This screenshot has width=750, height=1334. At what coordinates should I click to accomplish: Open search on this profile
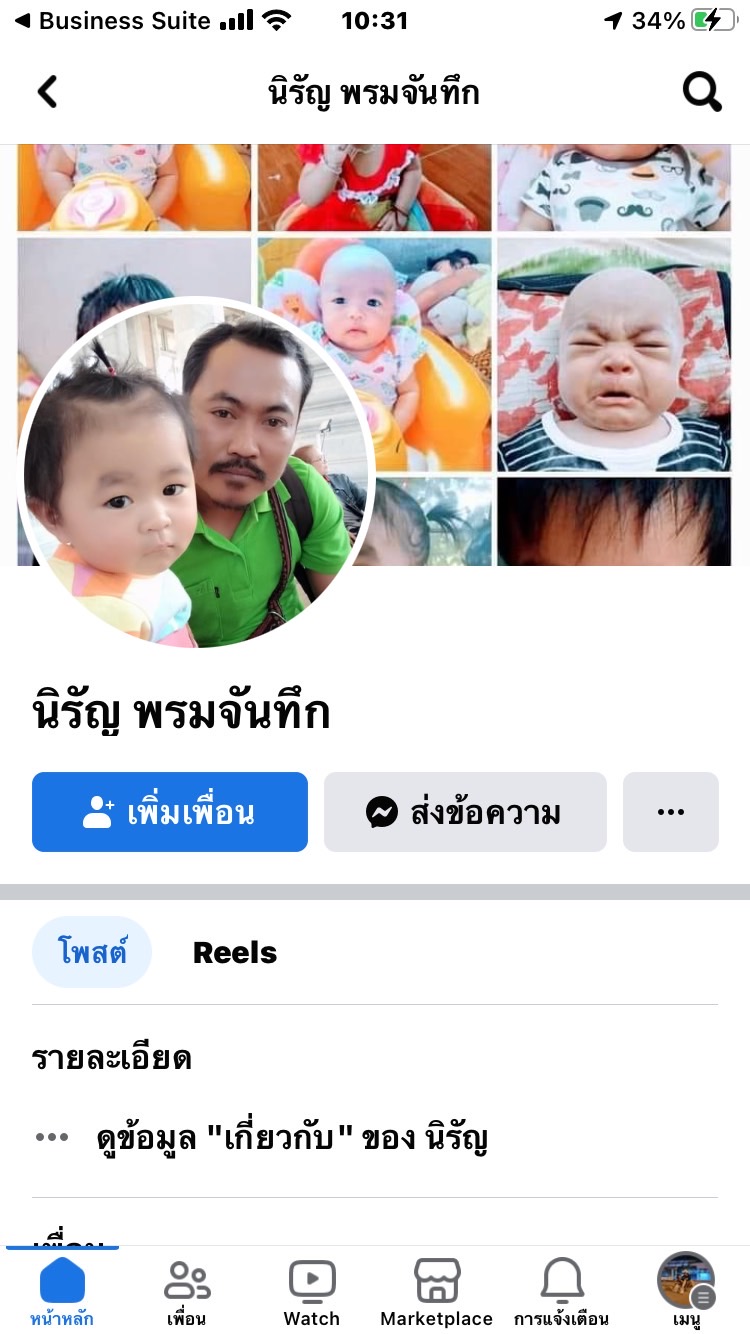click(702, 92)
